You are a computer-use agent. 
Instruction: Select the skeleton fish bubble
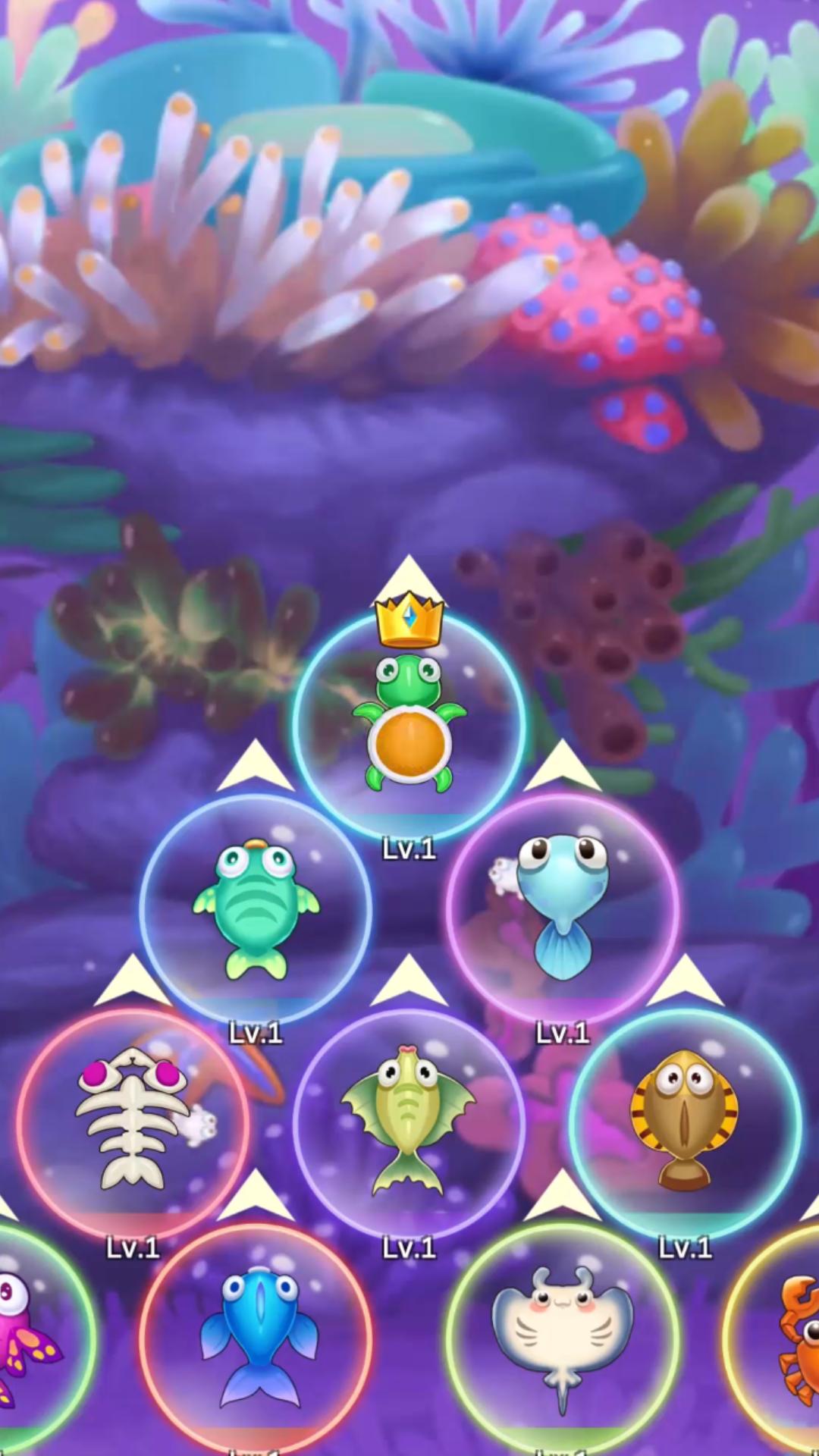[133, 1122]
